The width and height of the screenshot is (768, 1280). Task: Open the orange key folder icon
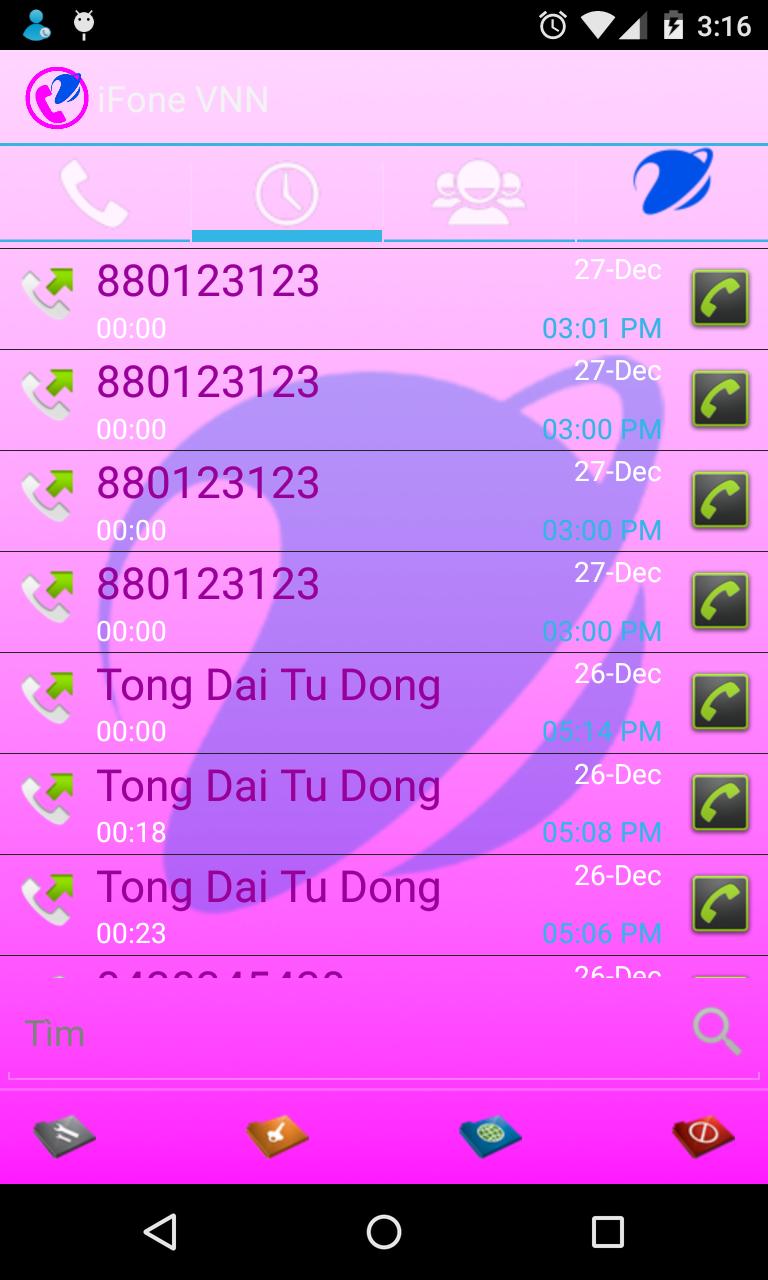[x=276, y=1136]
